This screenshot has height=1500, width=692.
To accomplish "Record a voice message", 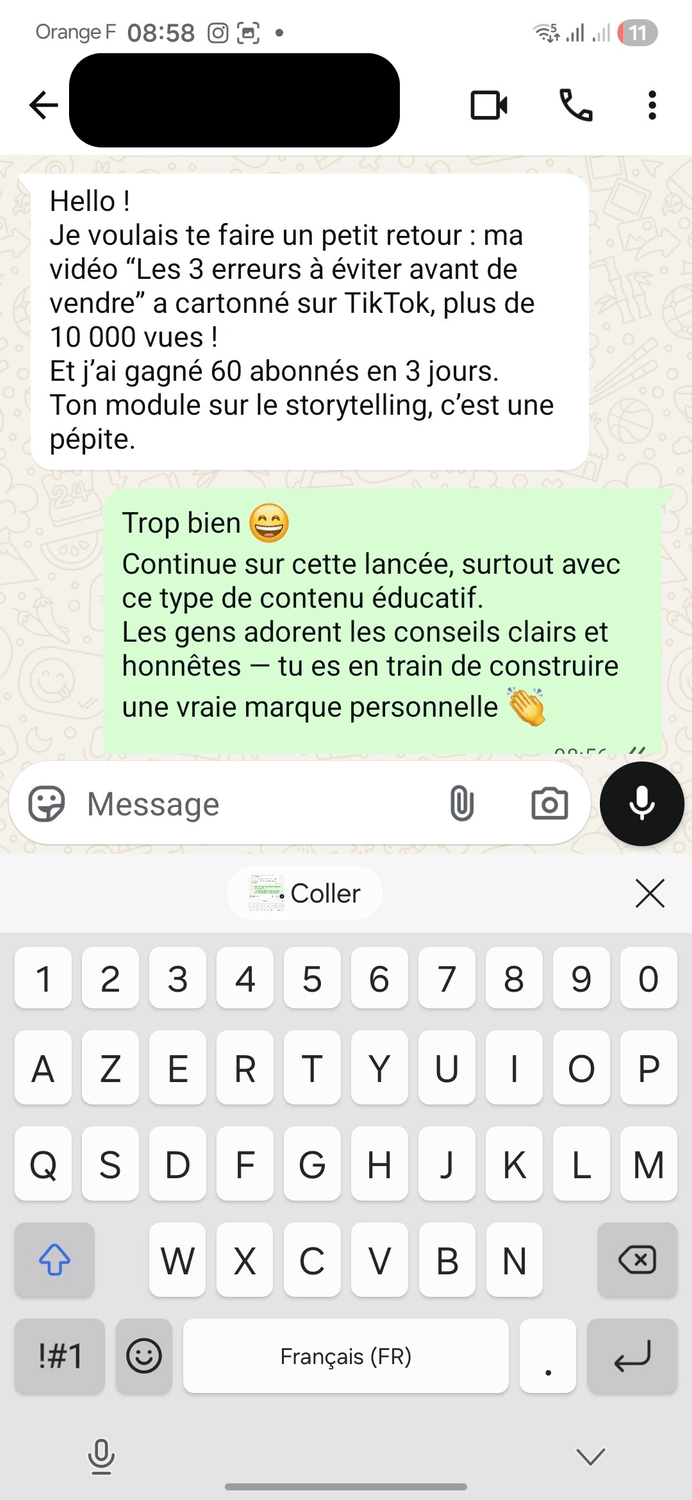I will coord(642,804).
